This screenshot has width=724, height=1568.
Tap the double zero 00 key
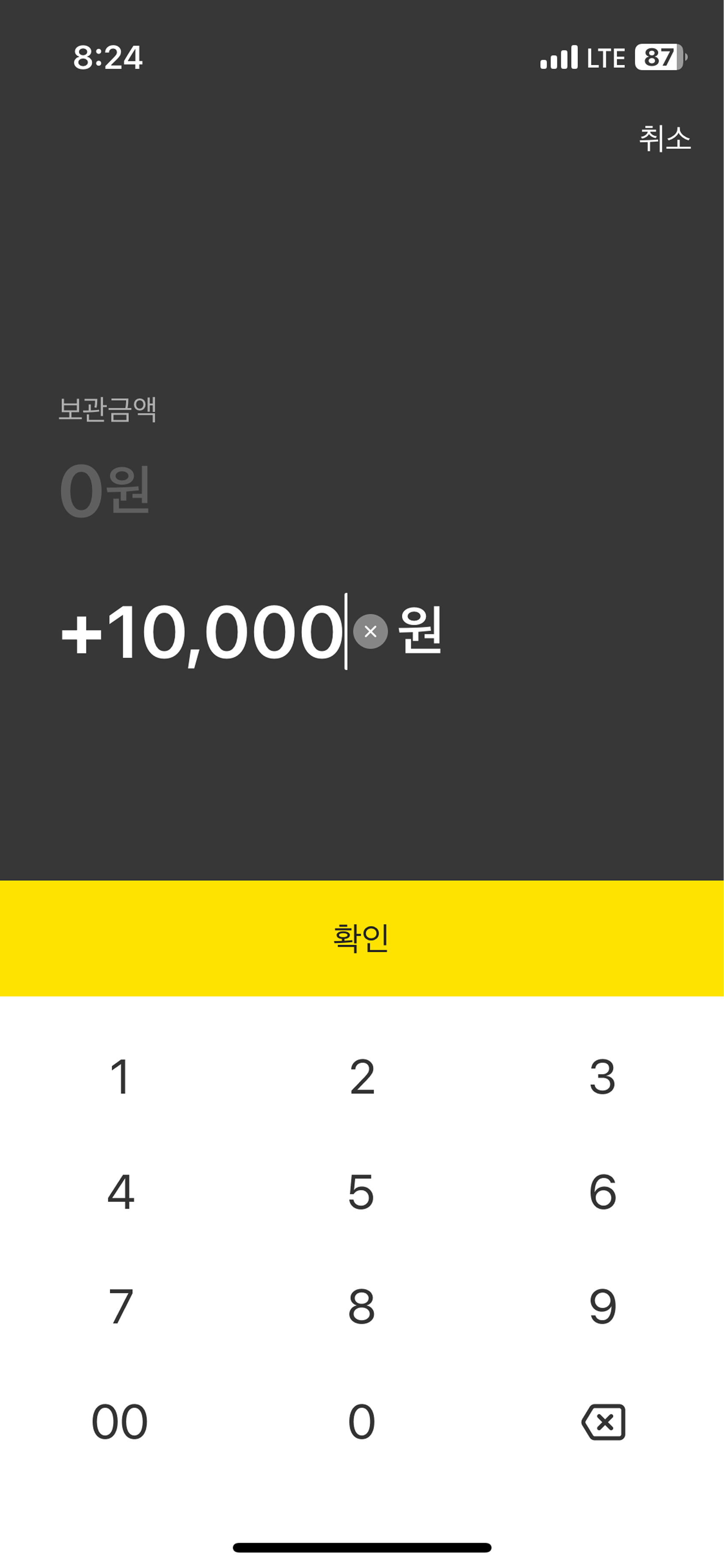pos(120,1422)
